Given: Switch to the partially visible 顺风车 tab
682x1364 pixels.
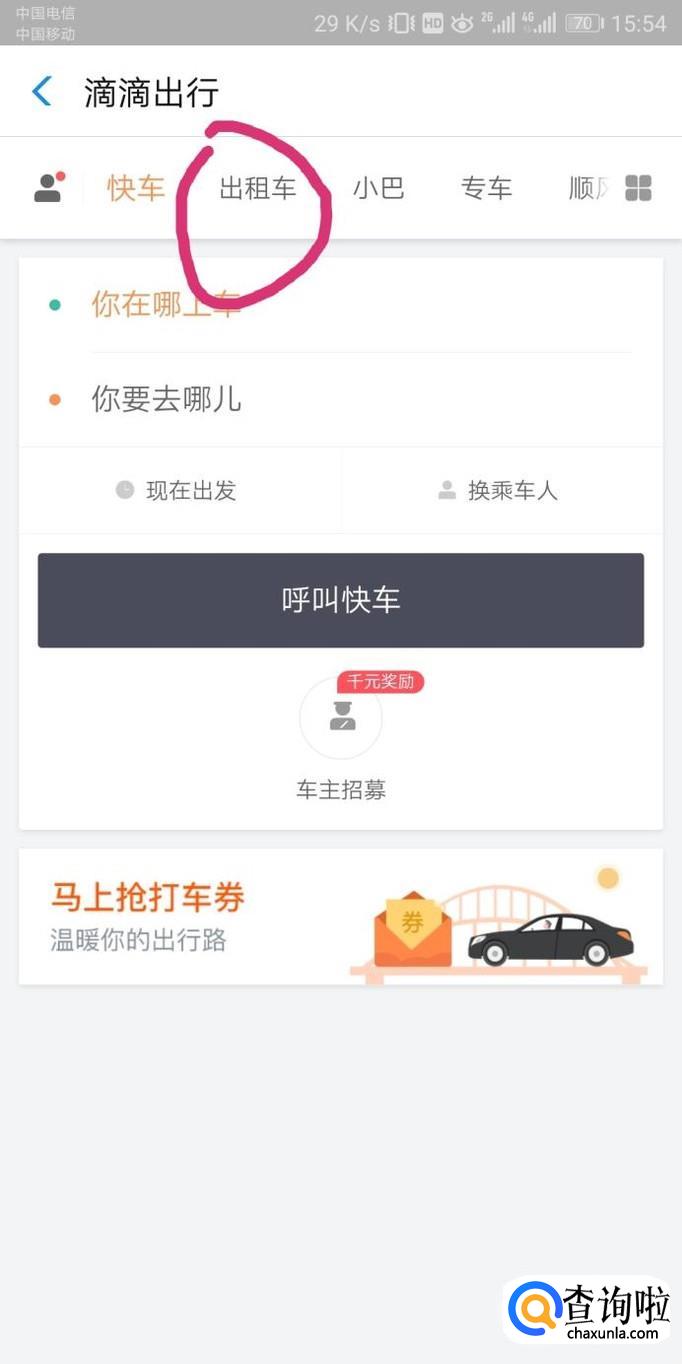Looking at the screenshot, I should click(x=588, y=188).
